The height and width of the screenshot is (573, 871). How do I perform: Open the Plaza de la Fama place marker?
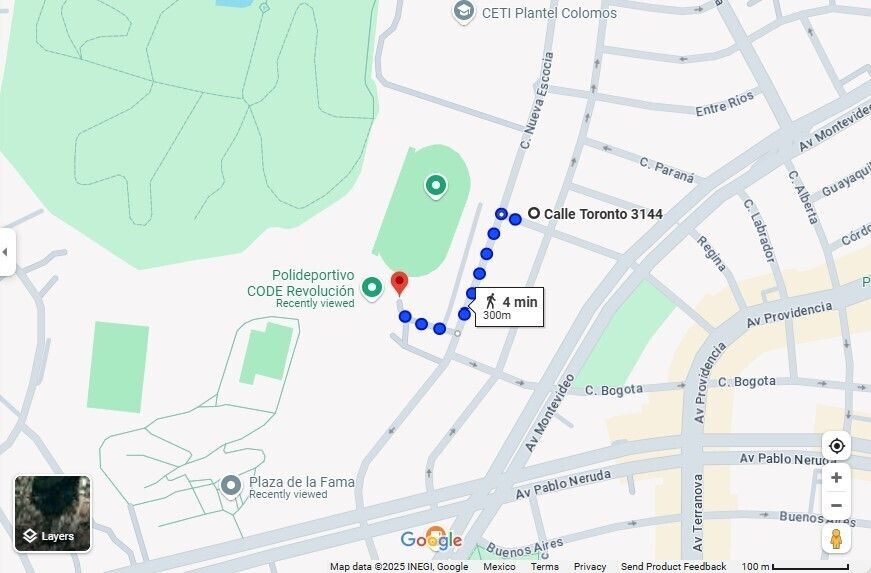pos(232,486)
